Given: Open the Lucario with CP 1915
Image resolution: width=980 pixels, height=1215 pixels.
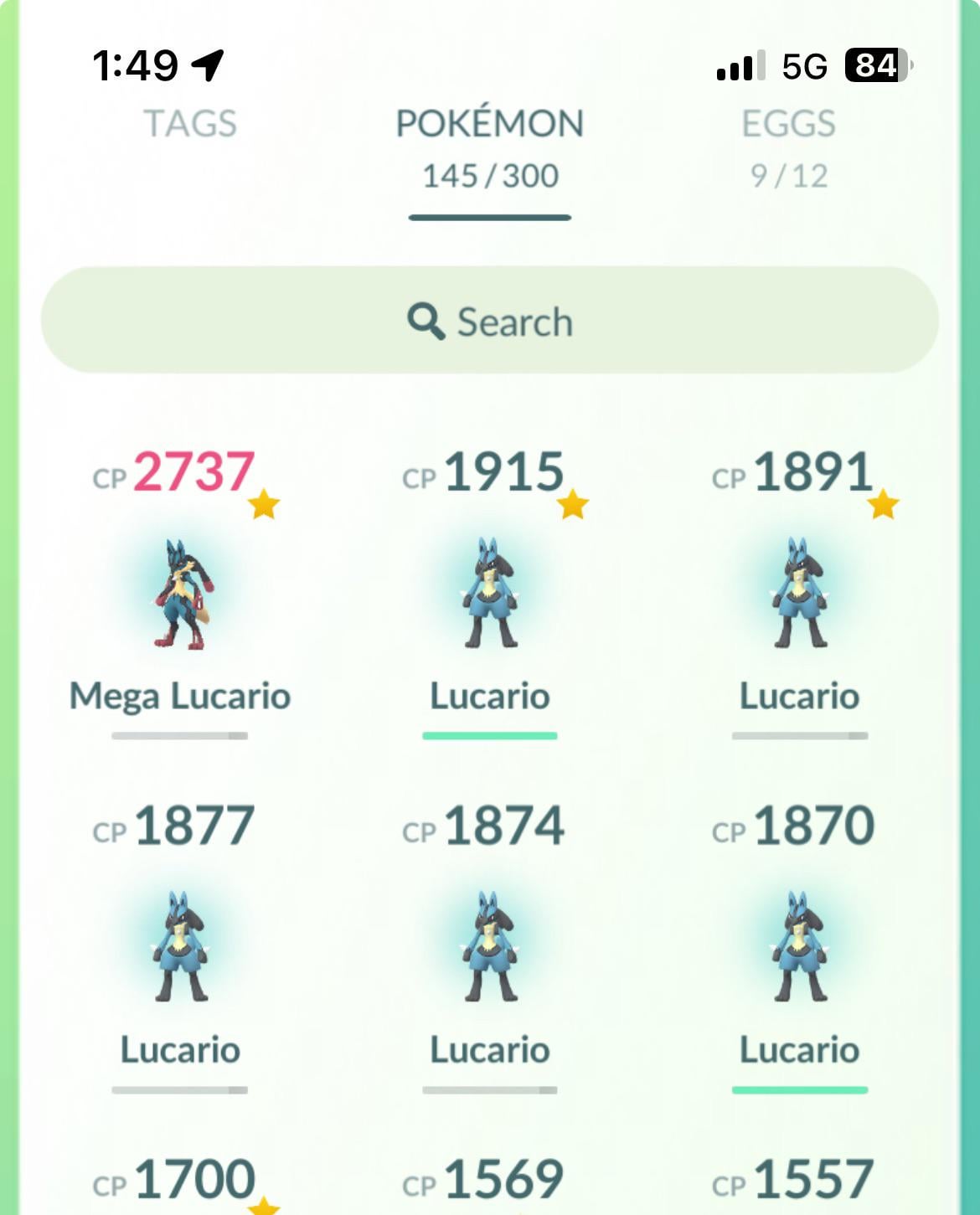Looking at the screenshot, I should 490,595.
